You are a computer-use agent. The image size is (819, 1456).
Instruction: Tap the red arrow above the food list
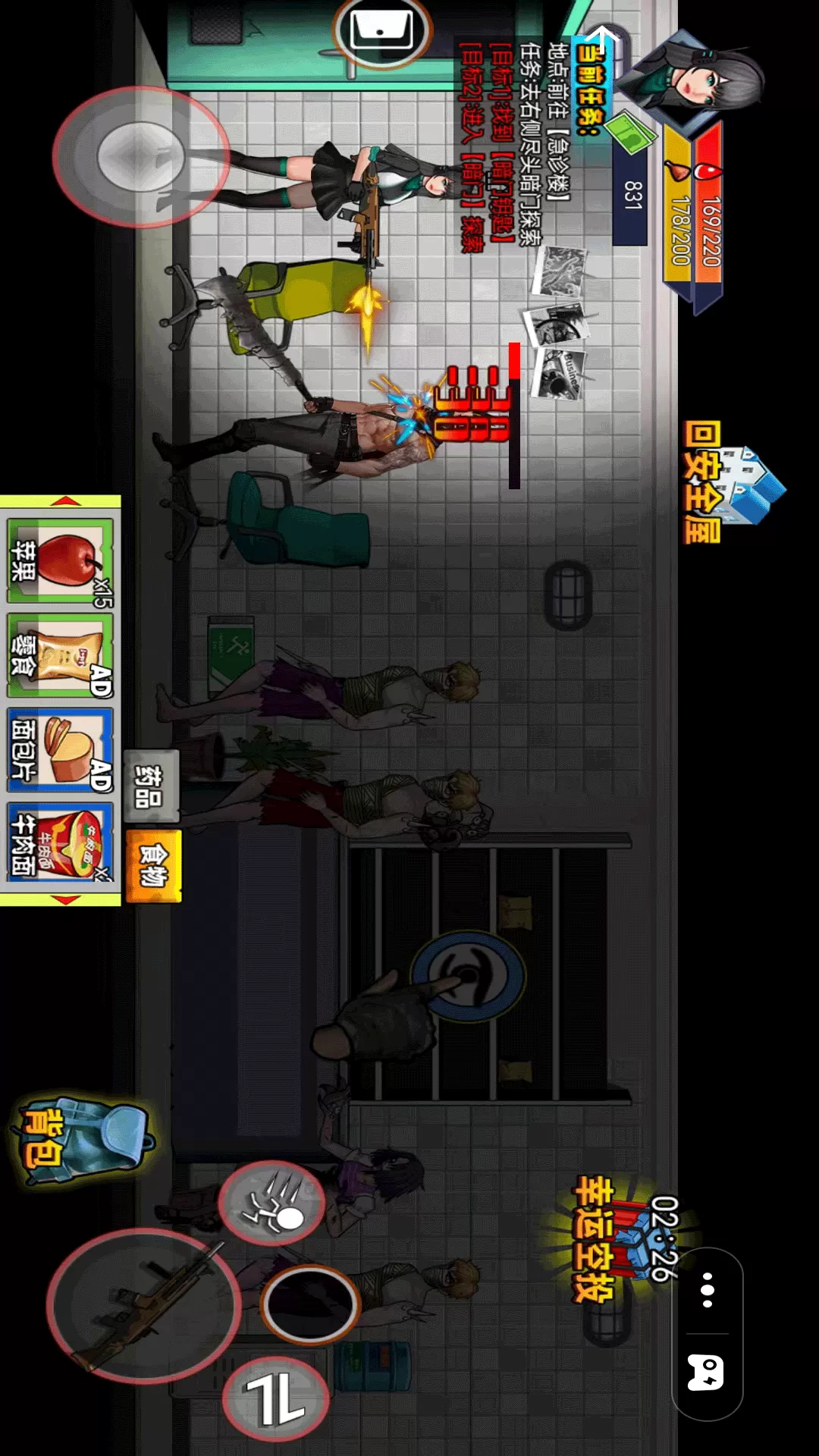(x=67, y=501)
